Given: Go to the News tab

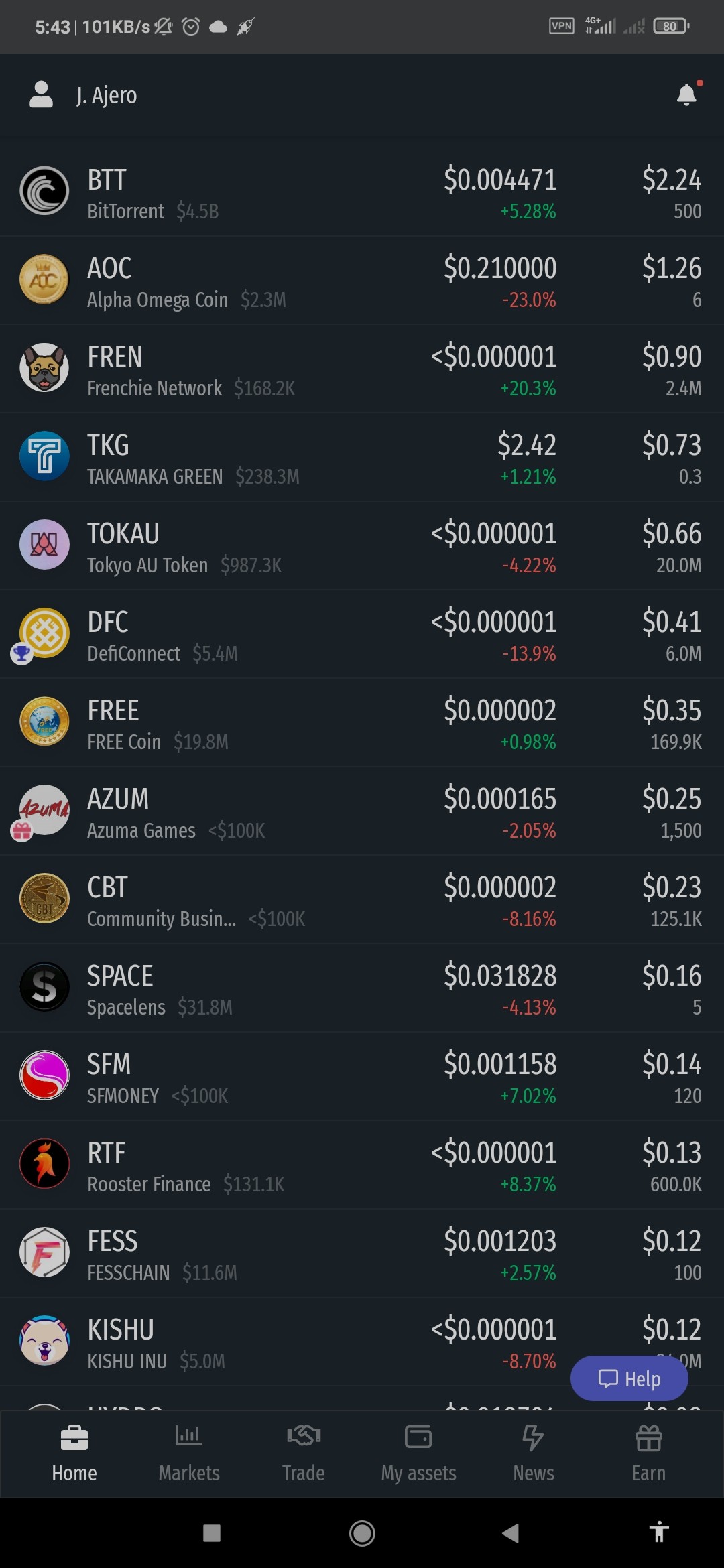Looking at the screenshot, I should 534,1453.
